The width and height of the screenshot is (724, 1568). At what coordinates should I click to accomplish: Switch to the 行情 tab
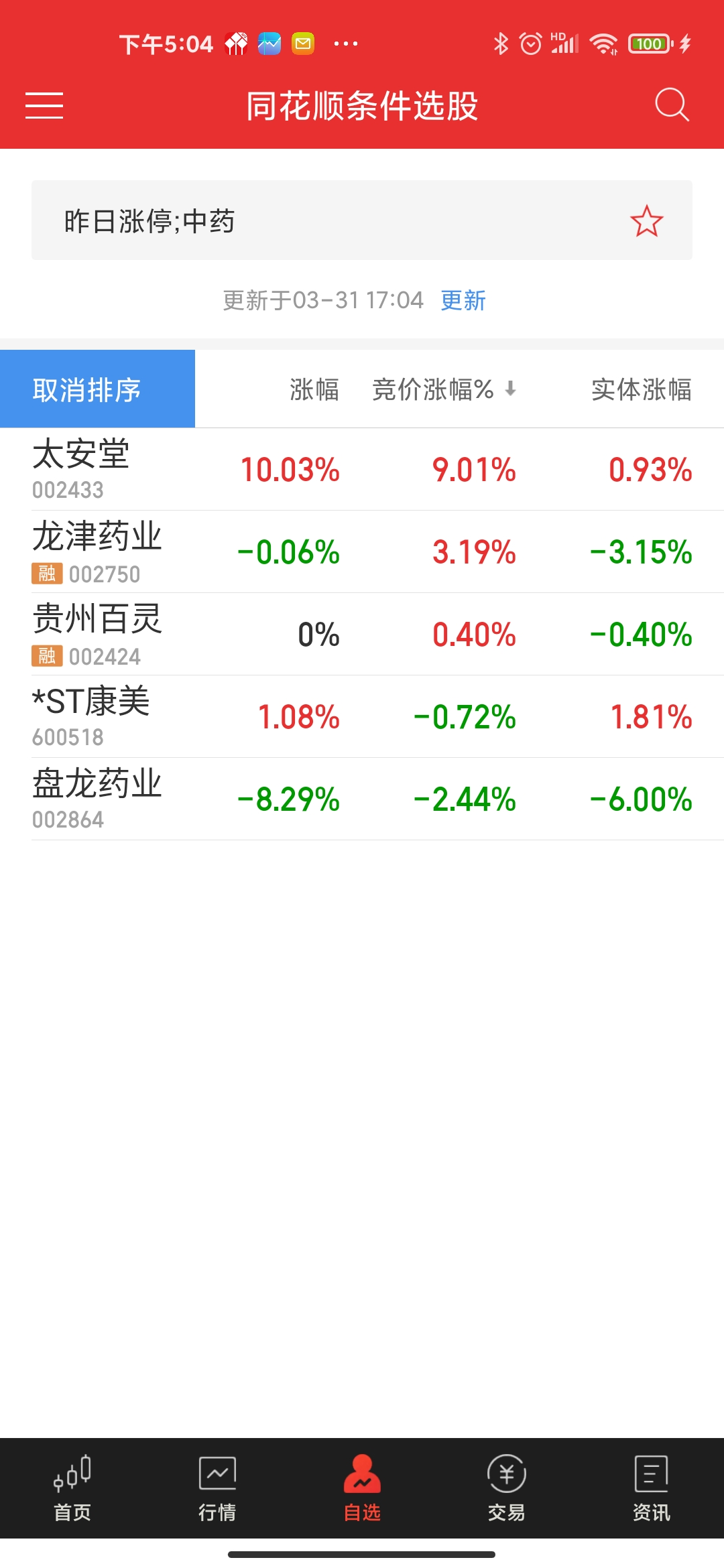(217, 1488)
